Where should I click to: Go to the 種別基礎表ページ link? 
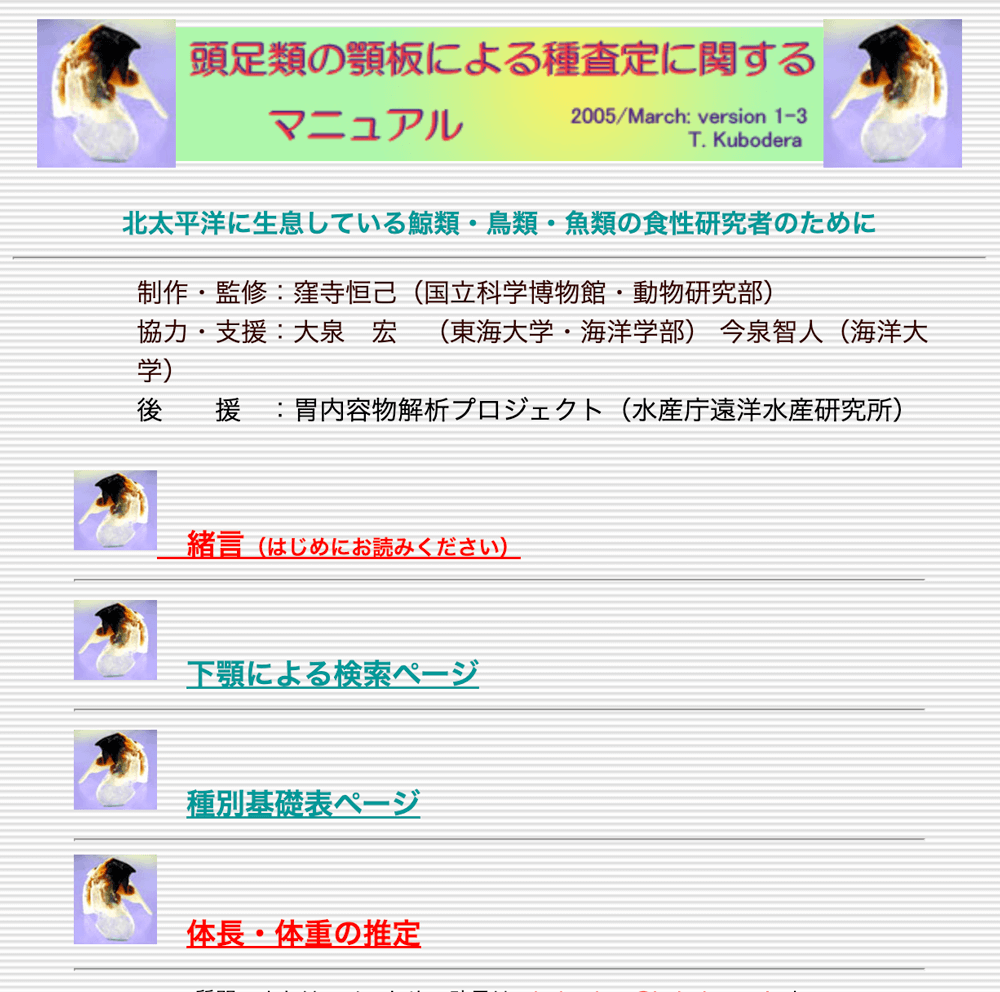[x=303, y=804]
